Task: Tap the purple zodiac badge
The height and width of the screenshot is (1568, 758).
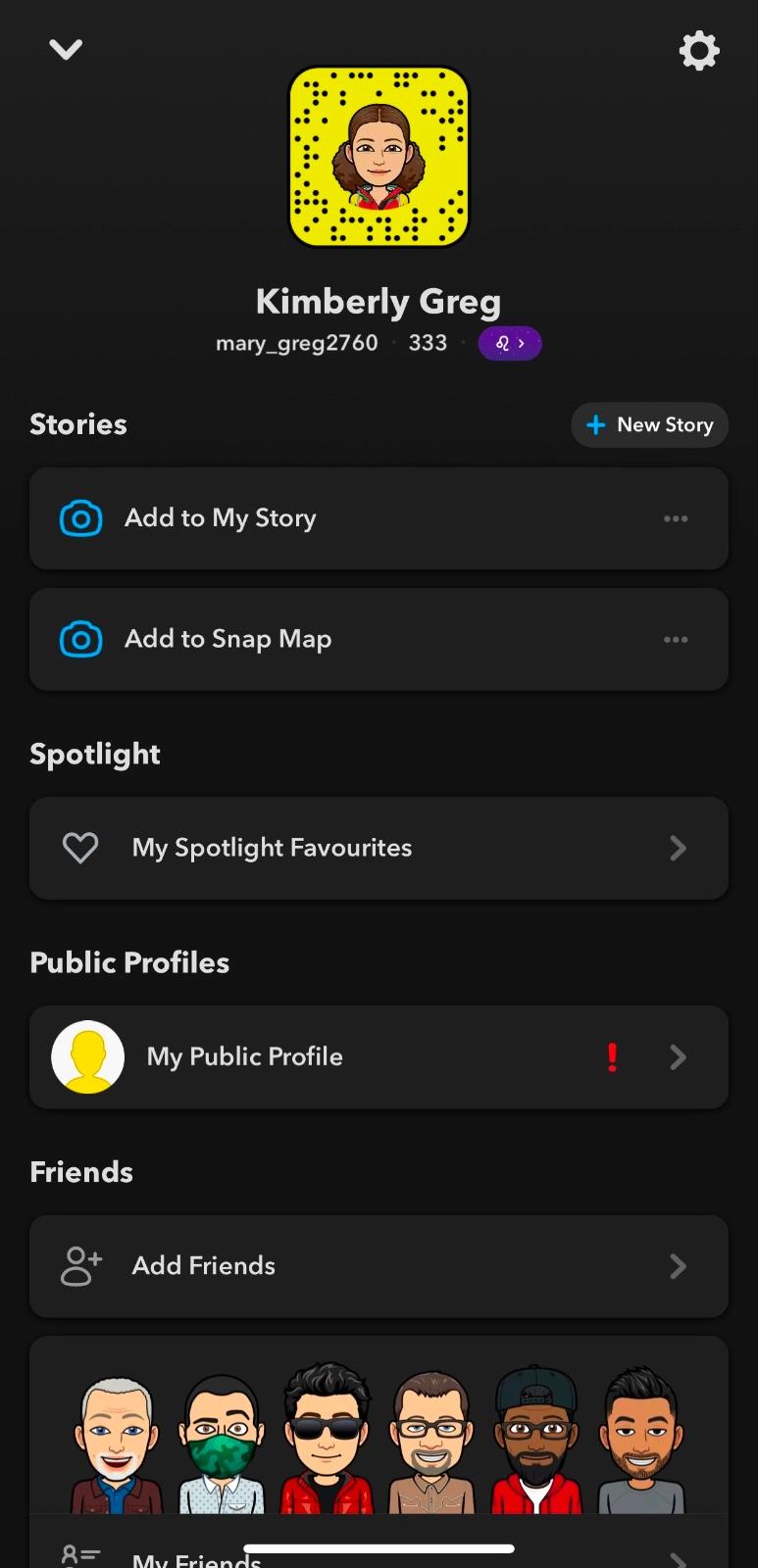Action: [x=509, y=344]
